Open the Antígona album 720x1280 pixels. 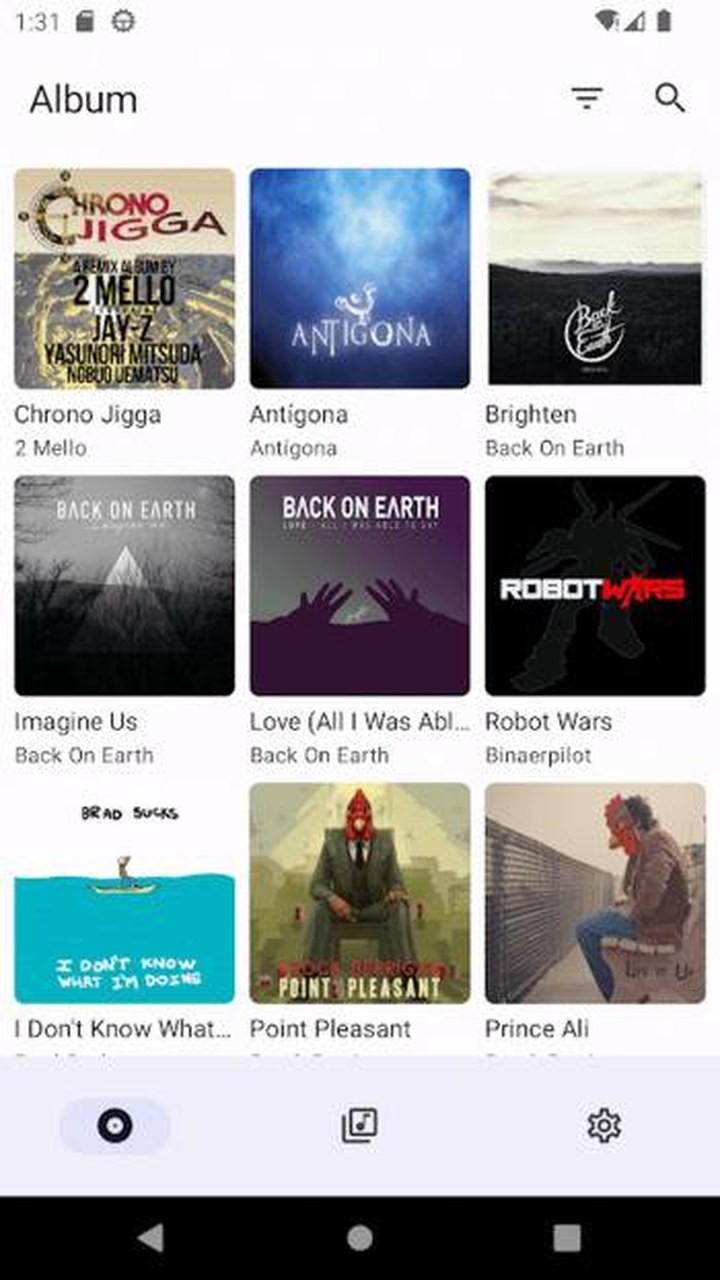pos(360,278)
